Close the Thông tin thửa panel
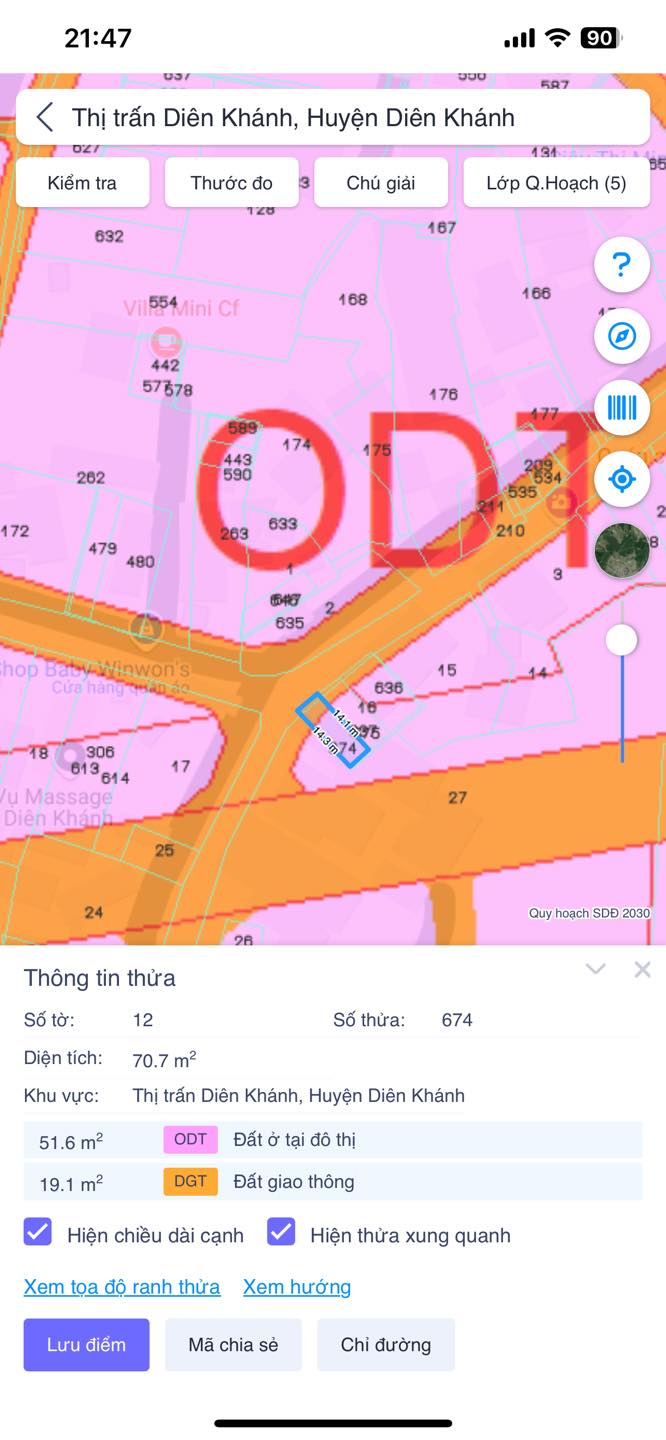The width and height of the screenshot is (666, 1440). tap(642, 969)
